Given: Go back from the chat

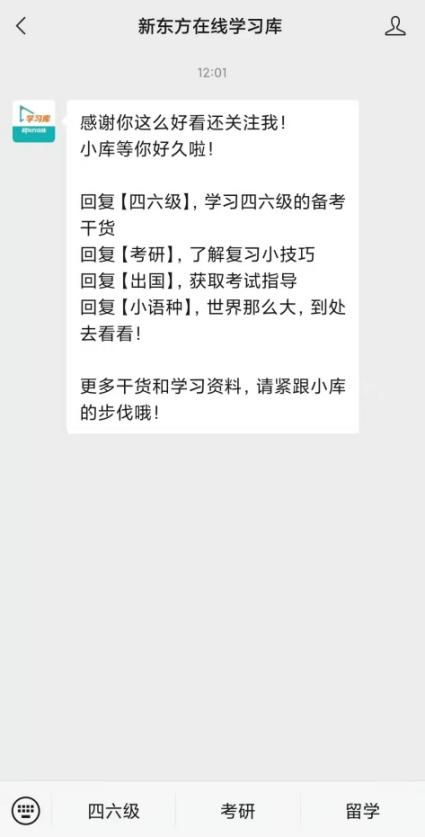Looking at the screenshot, I should click(x=21, y=26).
